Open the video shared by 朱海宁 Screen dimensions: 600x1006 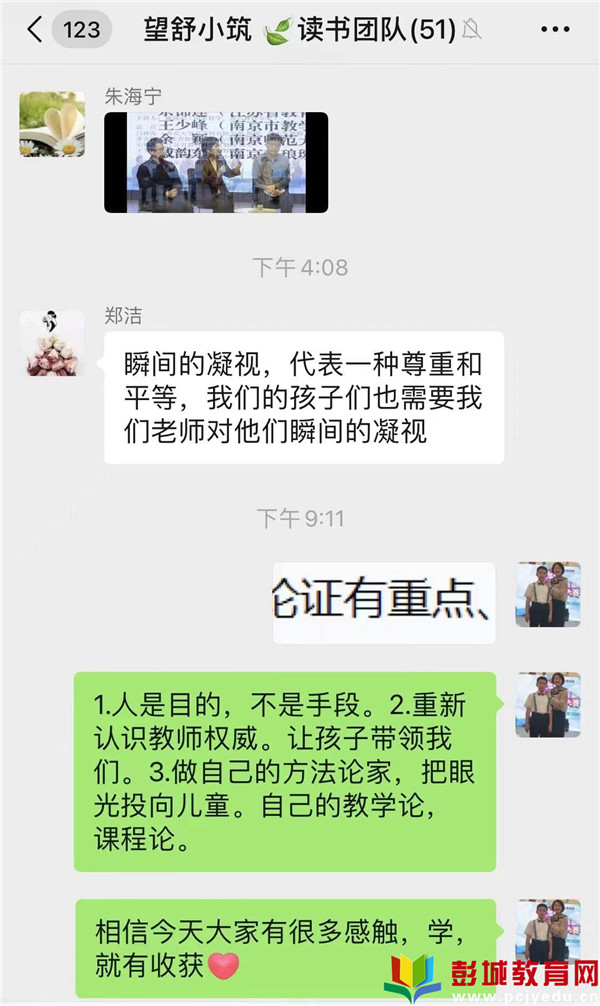coord(216,162)
